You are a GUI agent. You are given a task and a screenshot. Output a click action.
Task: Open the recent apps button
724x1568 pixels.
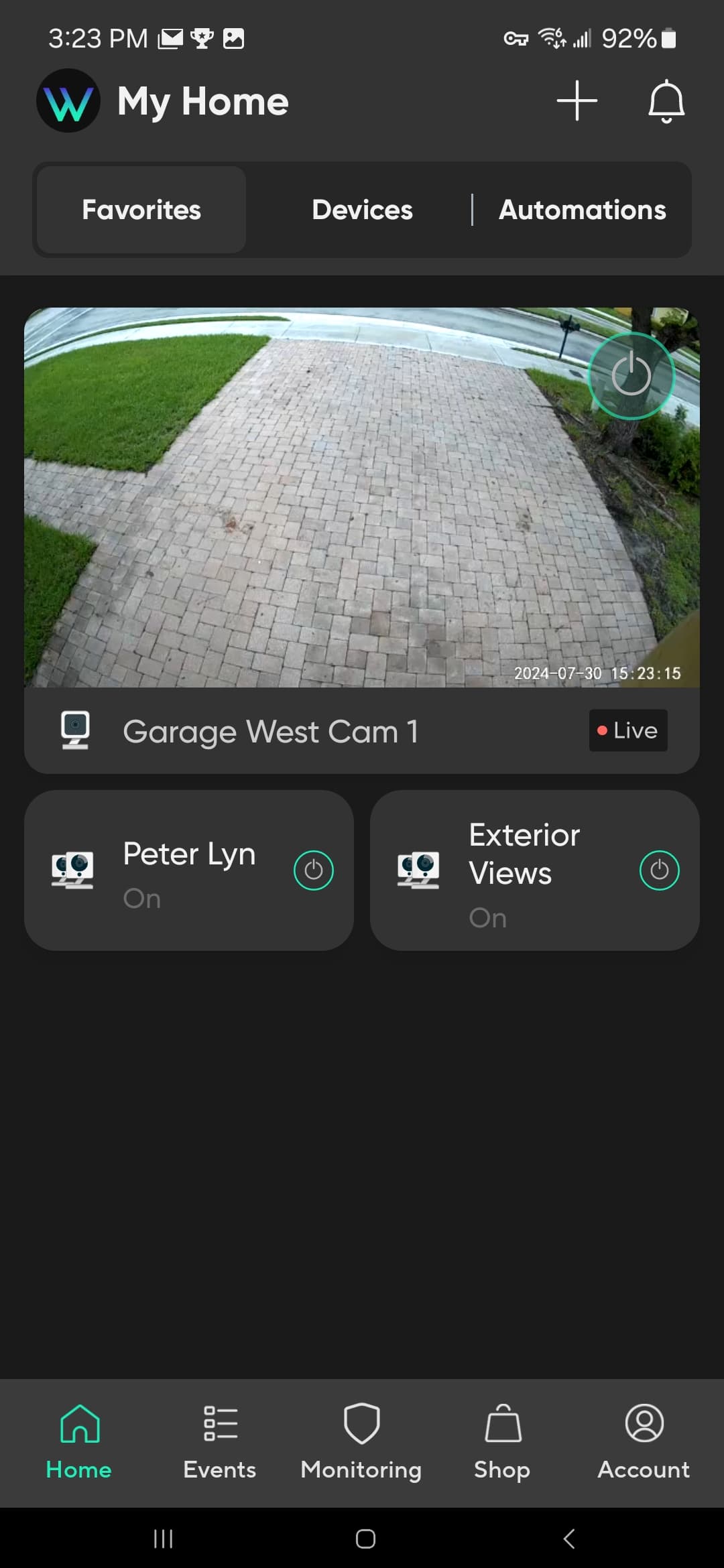(x=164, y=1539)
